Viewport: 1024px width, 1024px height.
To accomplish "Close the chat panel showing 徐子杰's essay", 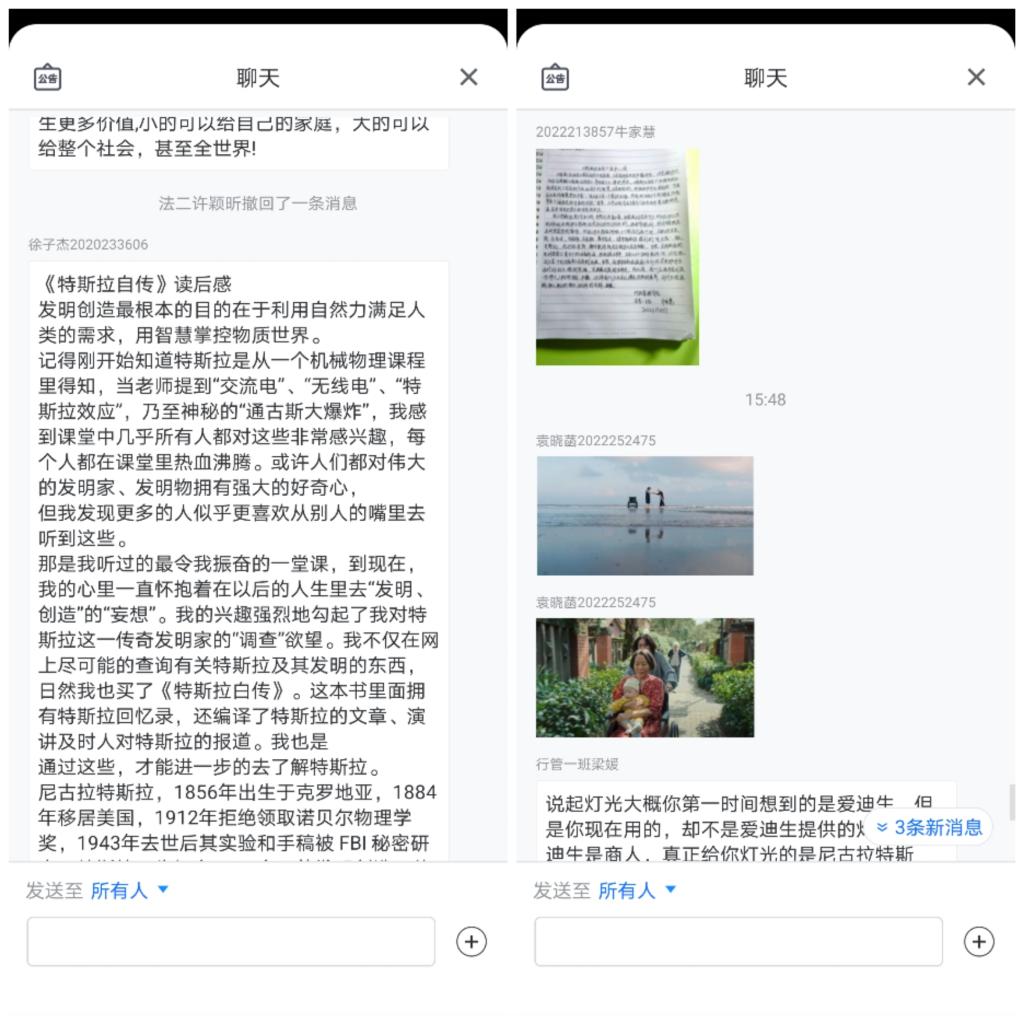I will 468,77.
